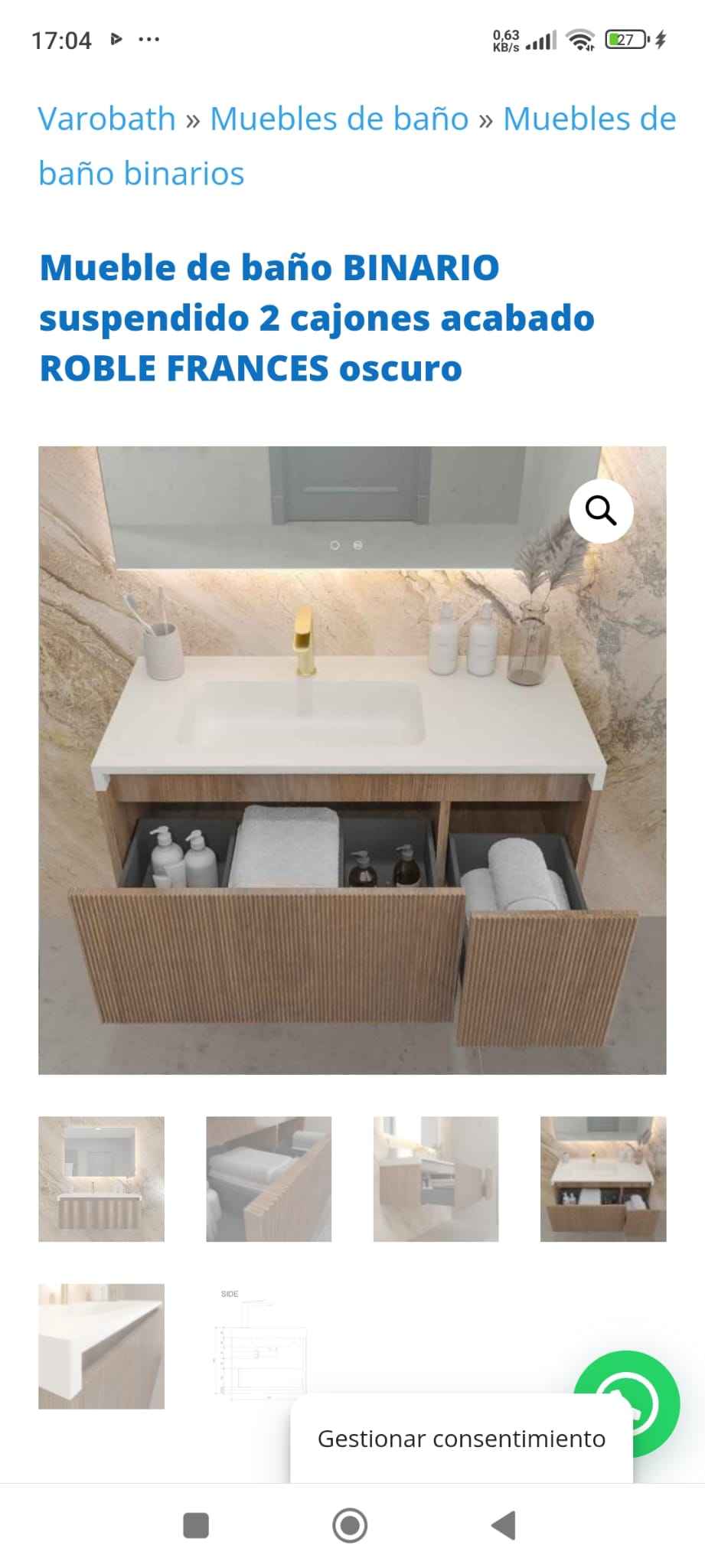This screenshot has width=705, height=1568.
Task: Go to the system home screen
Action: pos(350,1525)
